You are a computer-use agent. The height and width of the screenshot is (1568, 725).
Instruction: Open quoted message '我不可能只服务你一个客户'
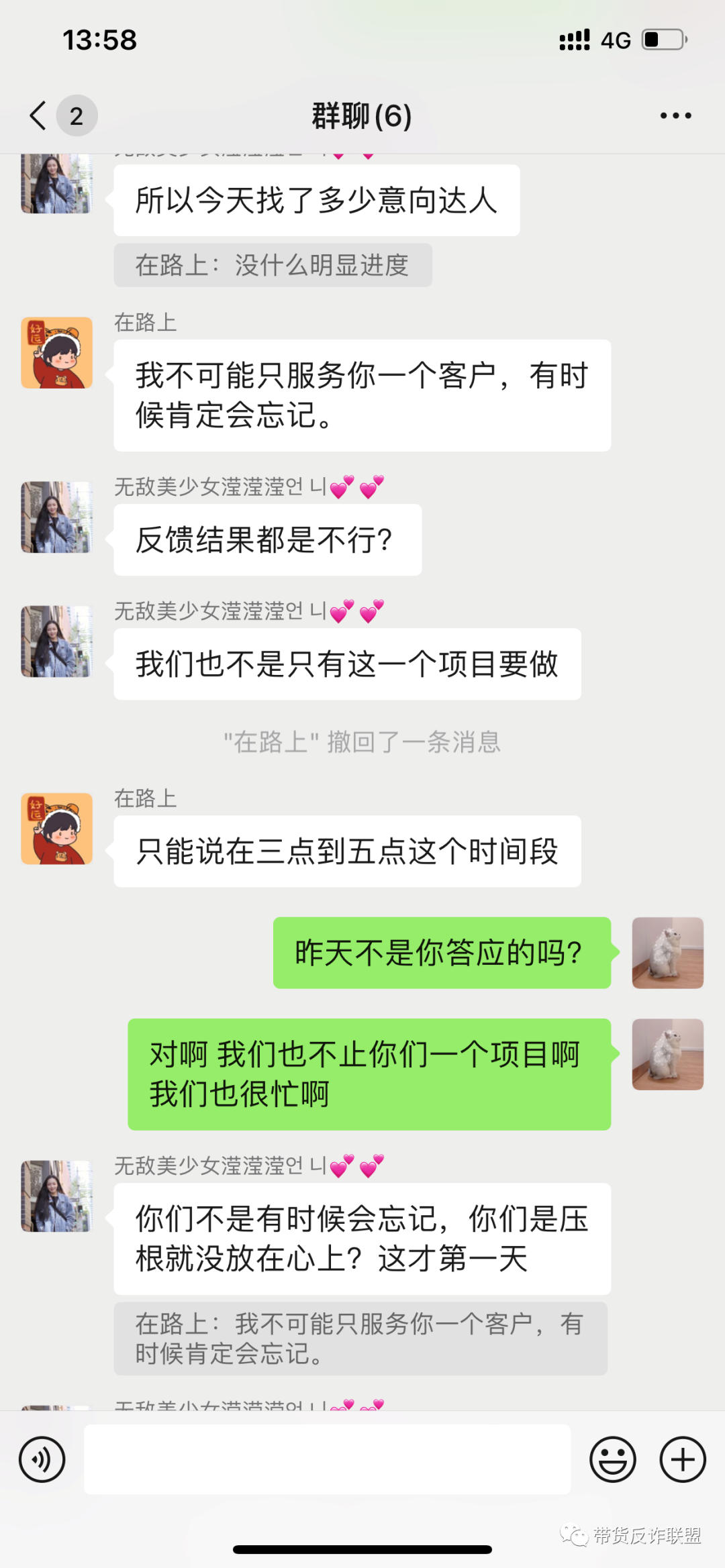click(x=360, y=1339)
